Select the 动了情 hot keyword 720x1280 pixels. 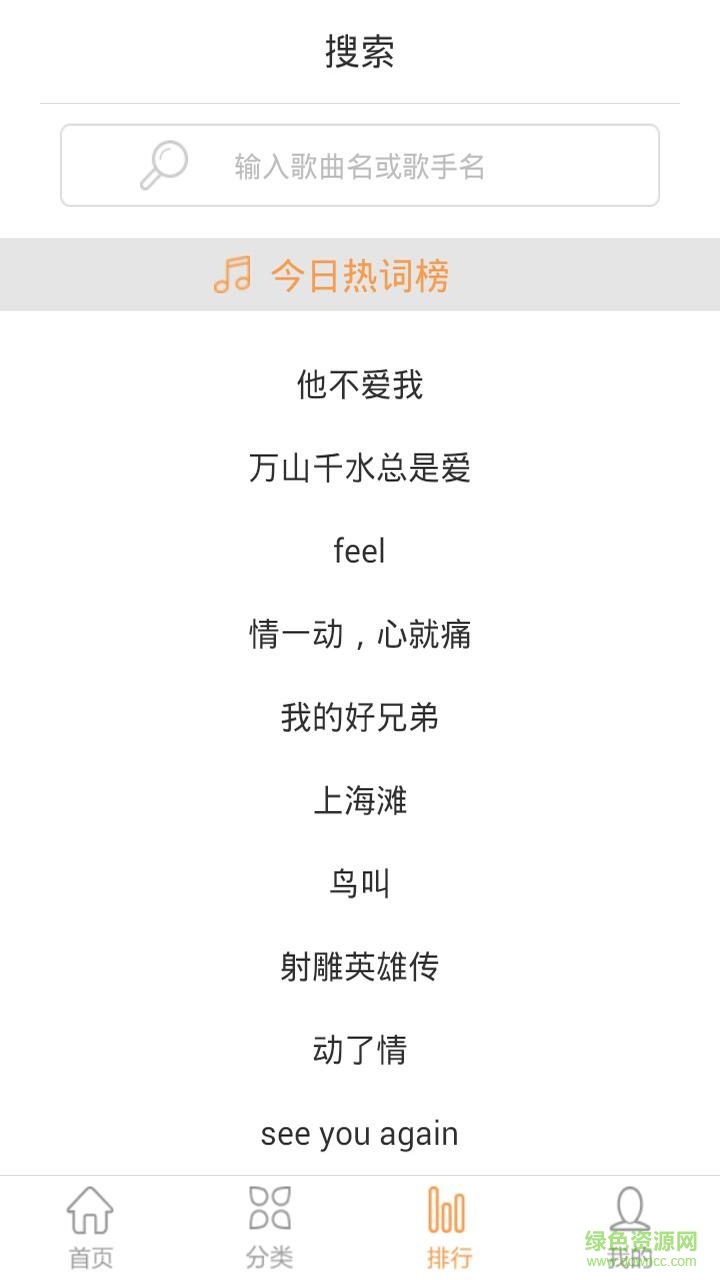click(x=360, y=1050)
